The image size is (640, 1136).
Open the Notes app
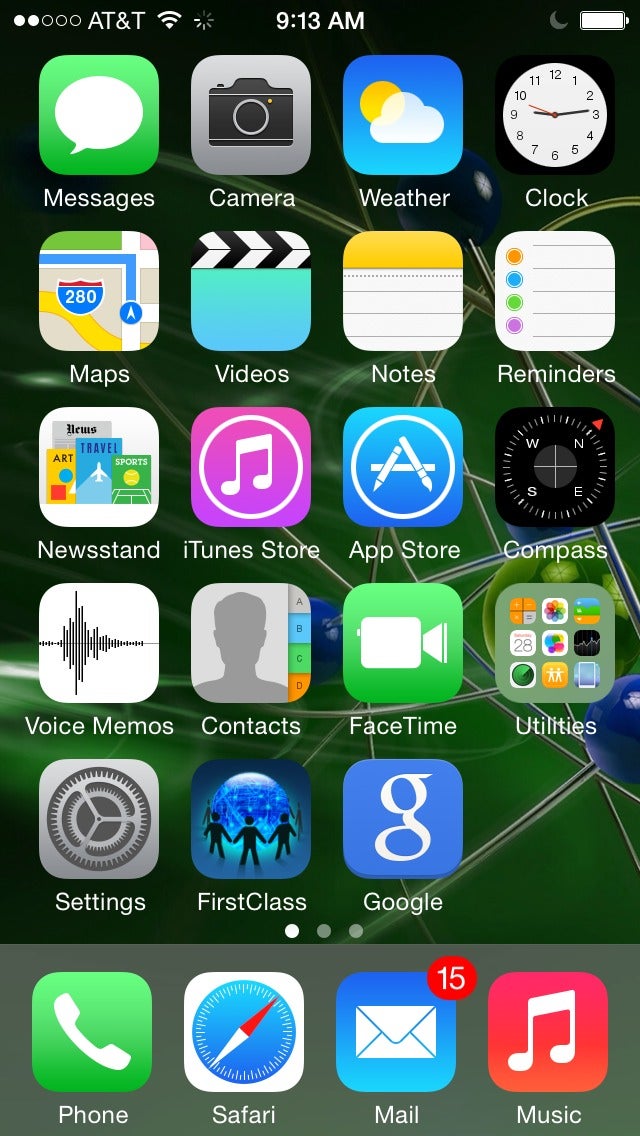(403, 291)
